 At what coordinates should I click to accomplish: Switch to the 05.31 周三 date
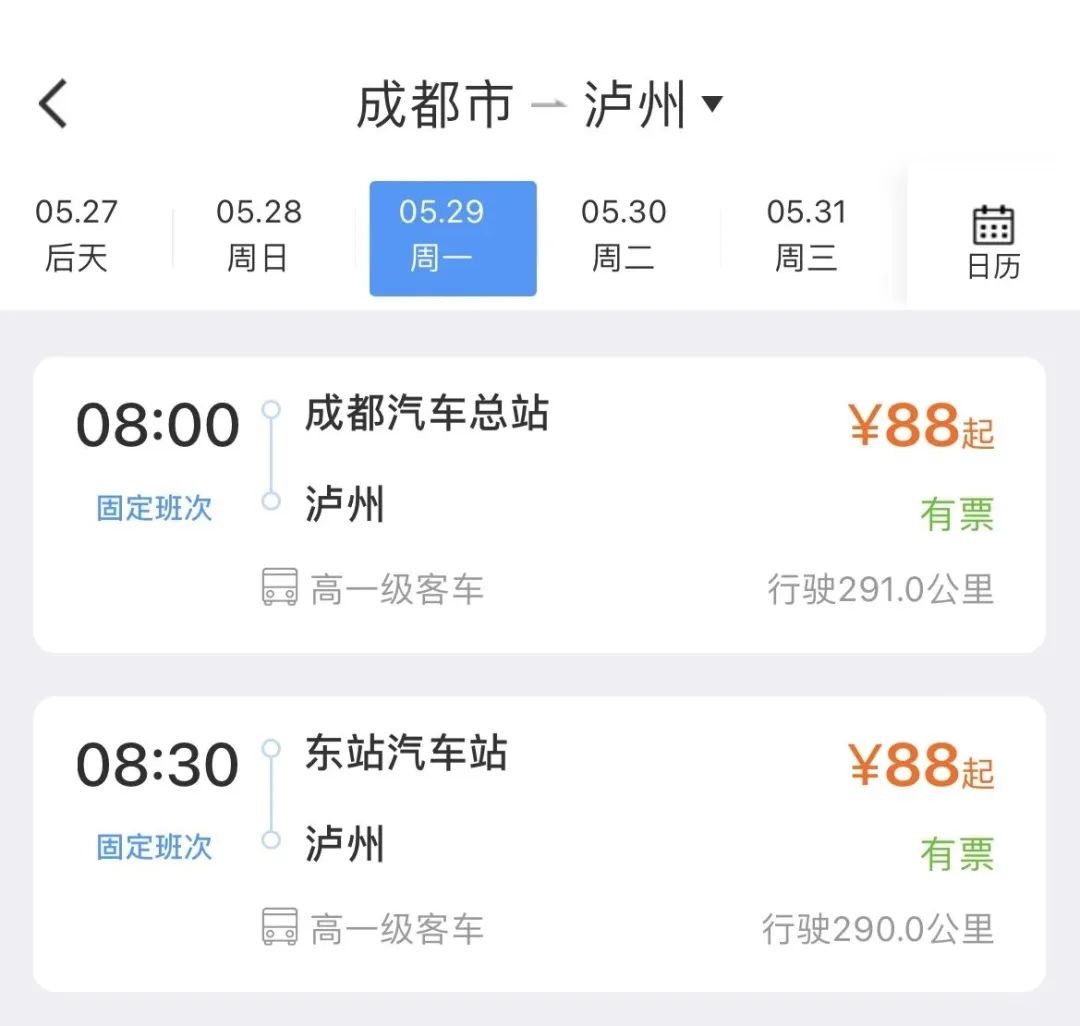pos(806,237)
